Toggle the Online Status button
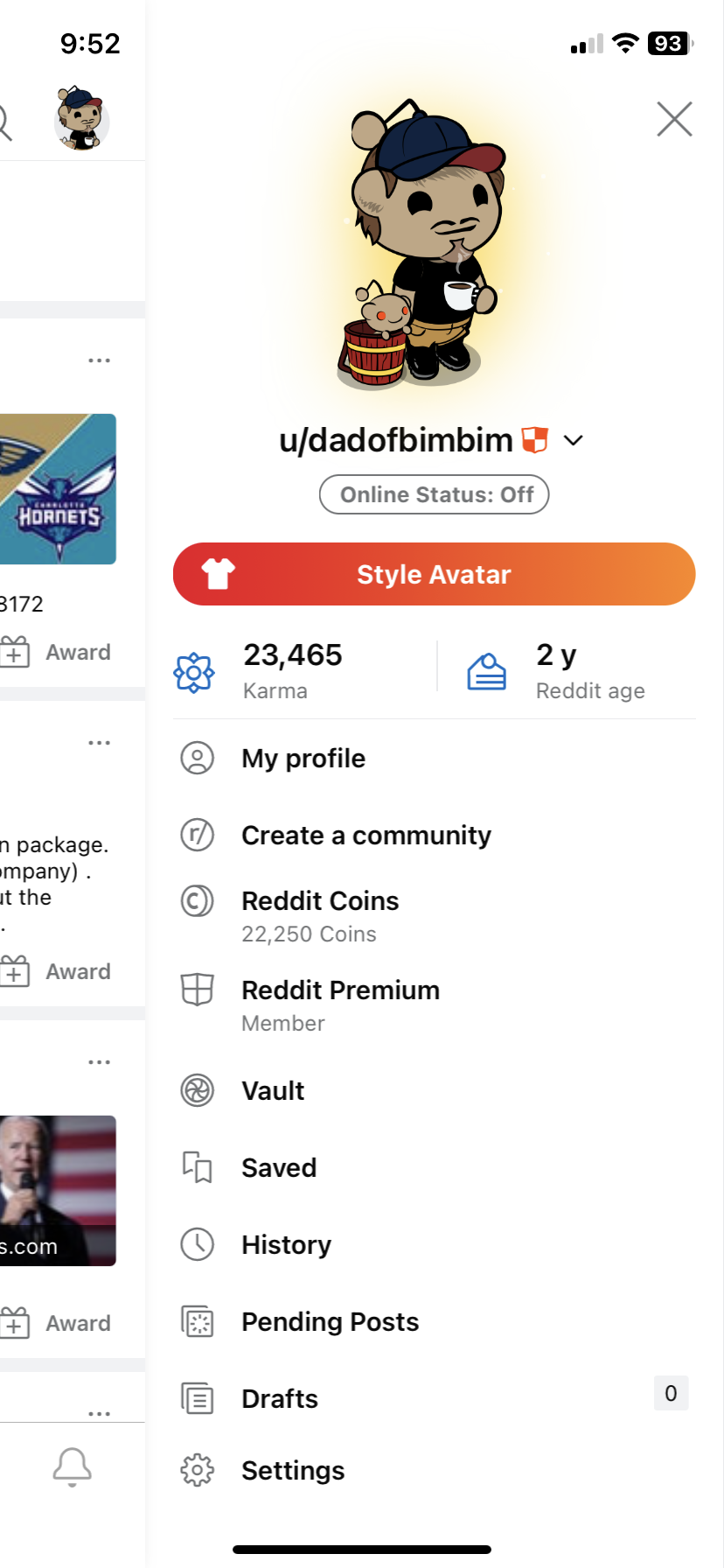This screenshot has width=724, height=1568. (x=435, y=494)
